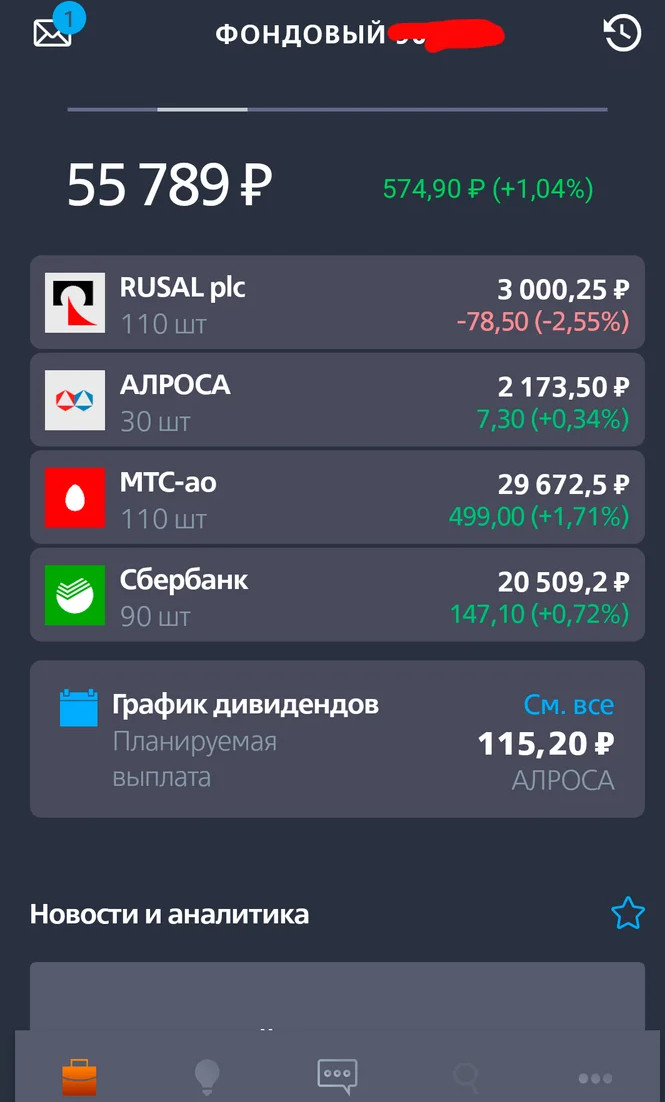Open the messages envelope icon
665x1102 pixels.
[x=53, y=32]
